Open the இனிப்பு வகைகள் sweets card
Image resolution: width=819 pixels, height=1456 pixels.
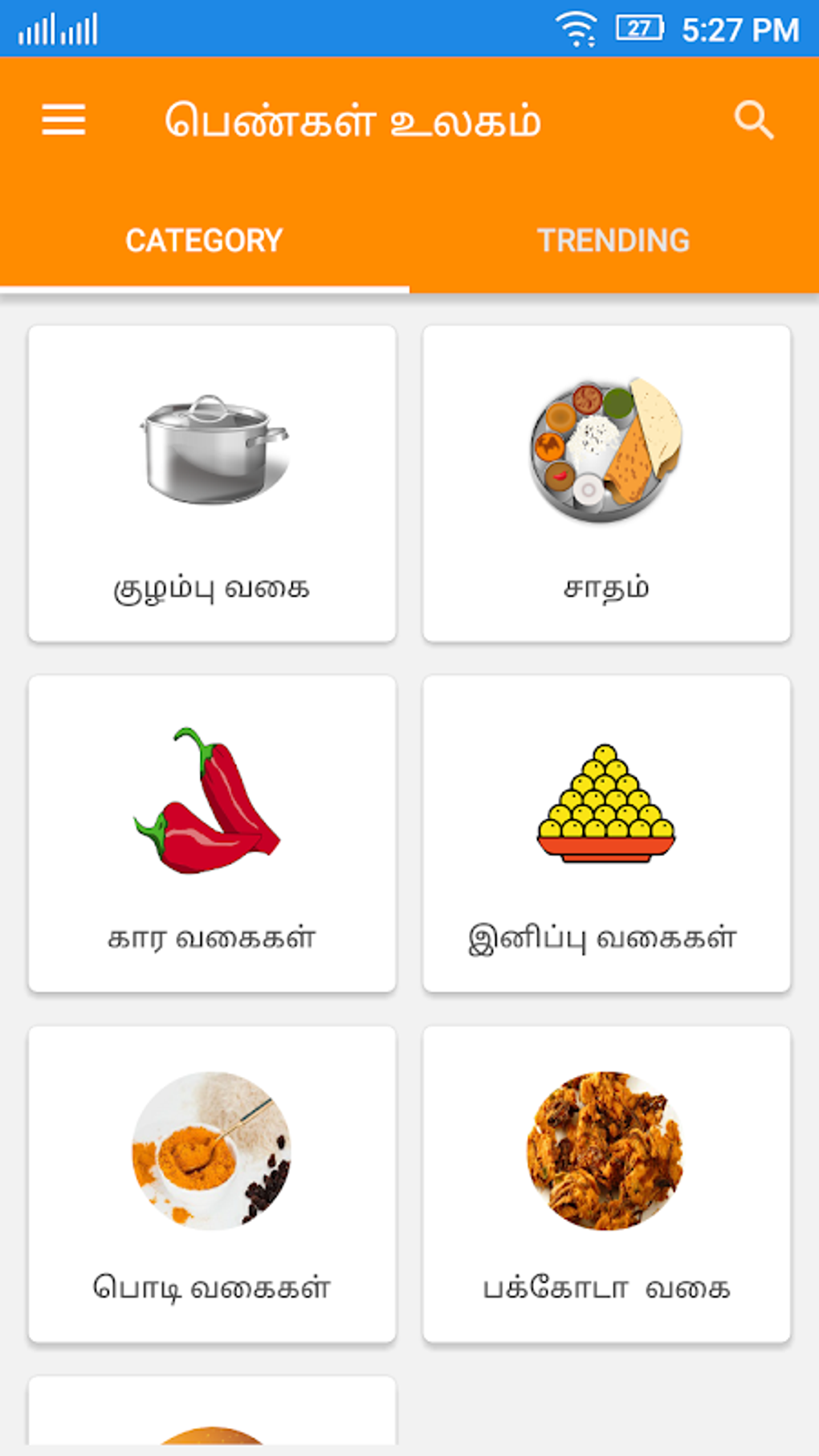(606, 834)
